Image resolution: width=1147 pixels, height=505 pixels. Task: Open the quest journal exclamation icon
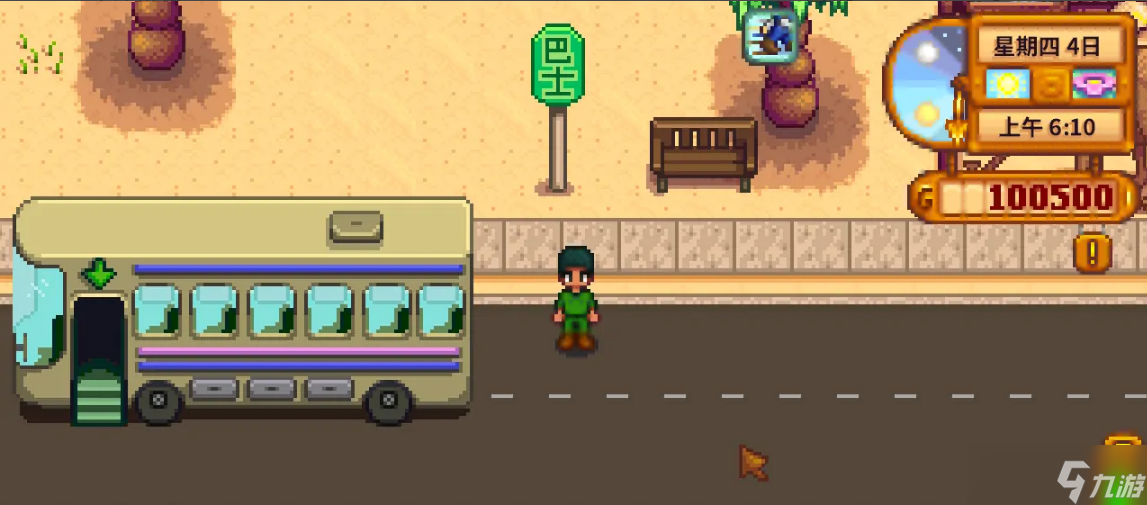pos(1092,252)
